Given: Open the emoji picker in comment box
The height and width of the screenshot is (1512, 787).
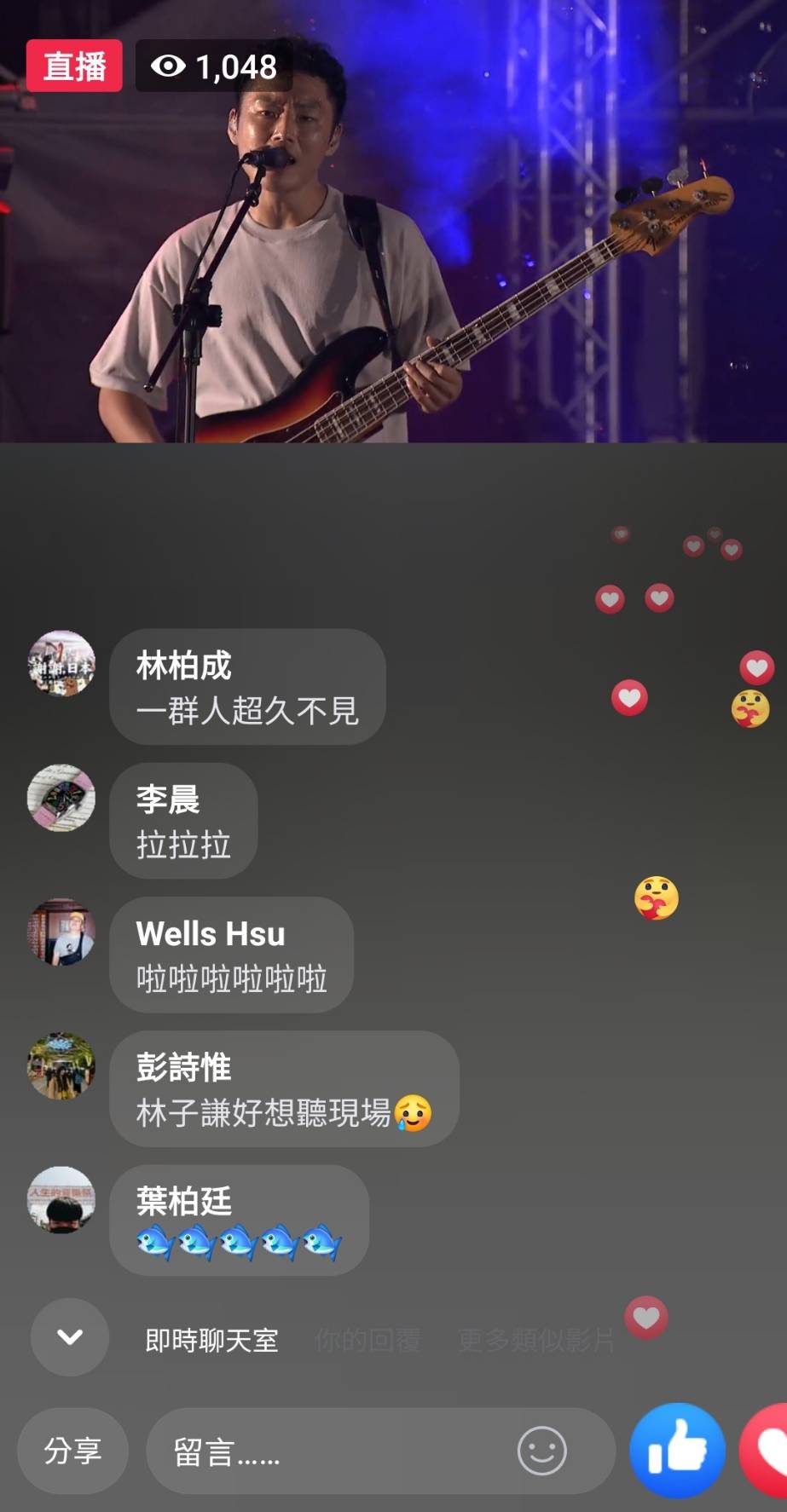Looking at the screenshot, I should [541, 1451].
